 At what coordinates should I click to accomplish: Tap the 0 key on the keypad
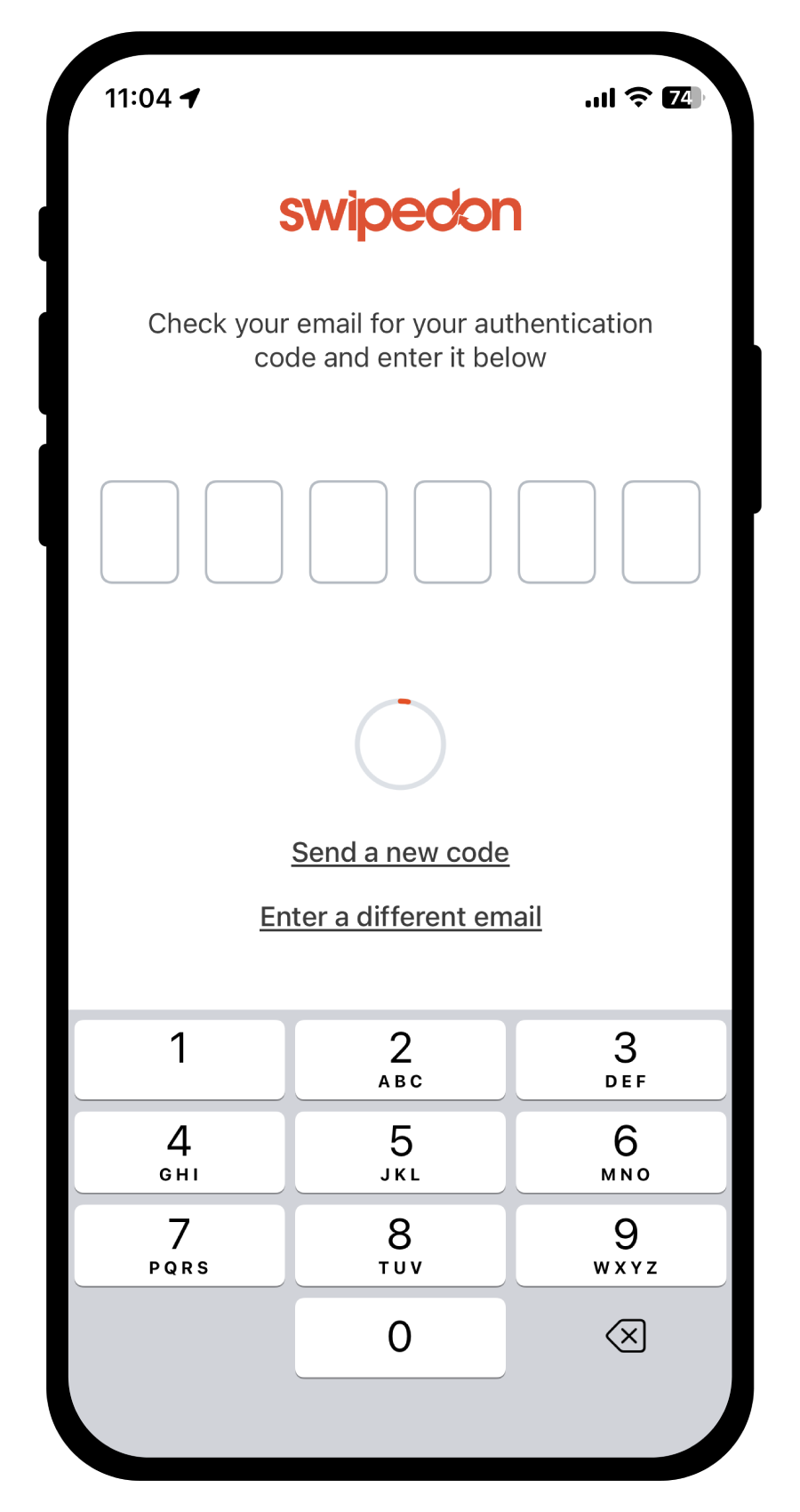[x=400, y=1337]
